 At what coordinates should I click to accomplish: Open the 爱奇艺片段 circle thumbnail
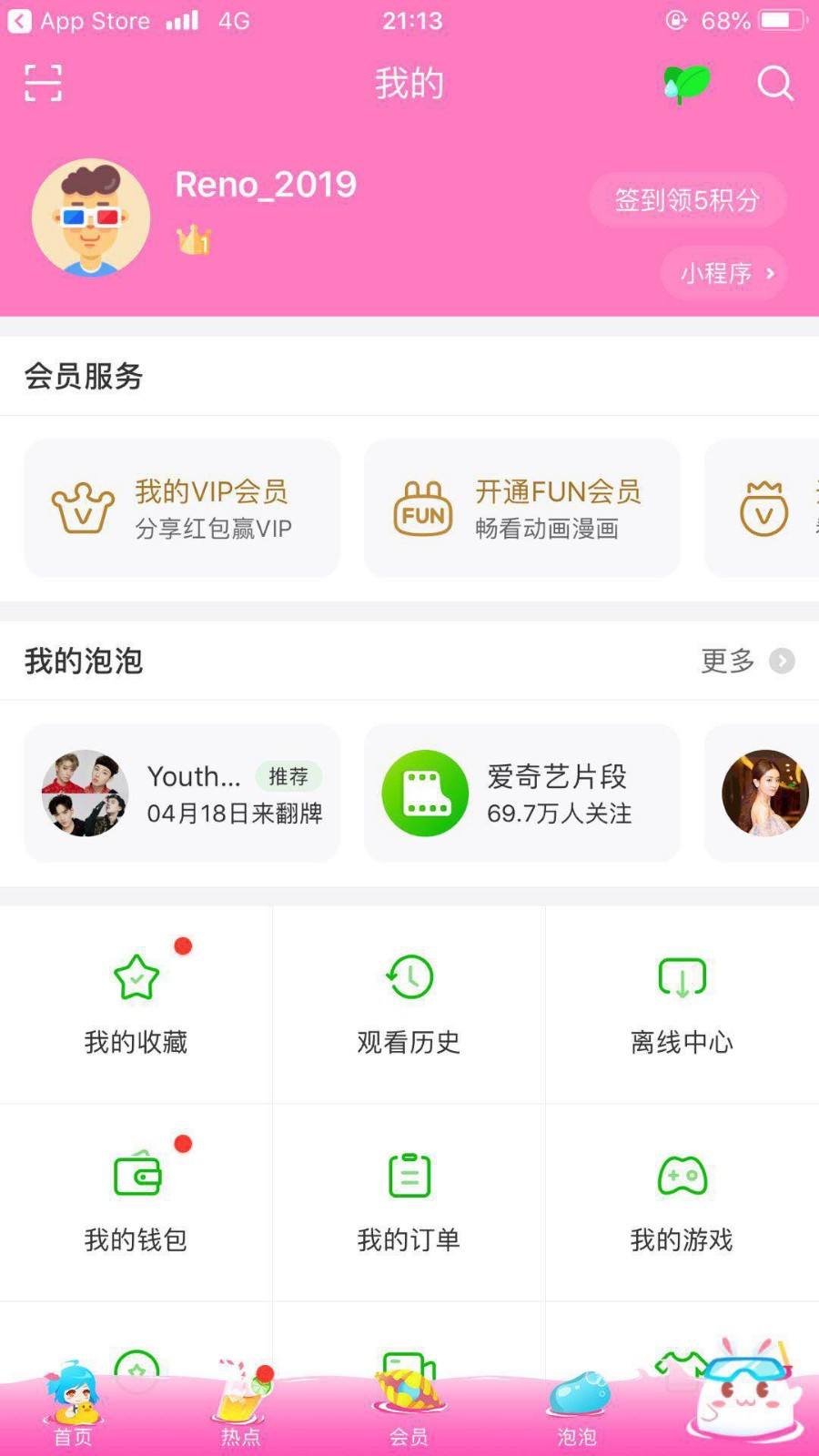[x=424, y=793]
